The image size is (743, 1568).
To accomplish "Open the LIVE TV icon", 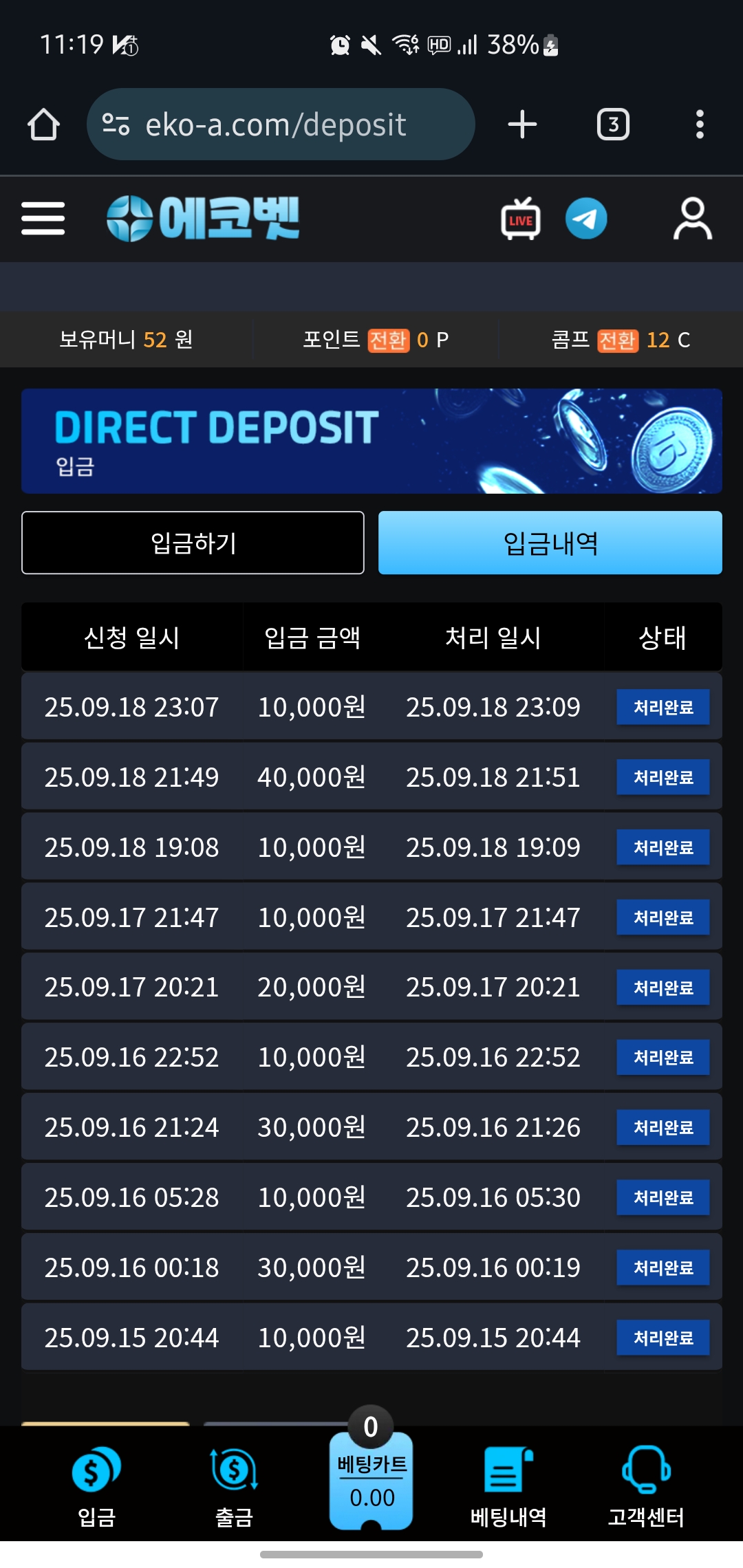I will pos(520,219).
